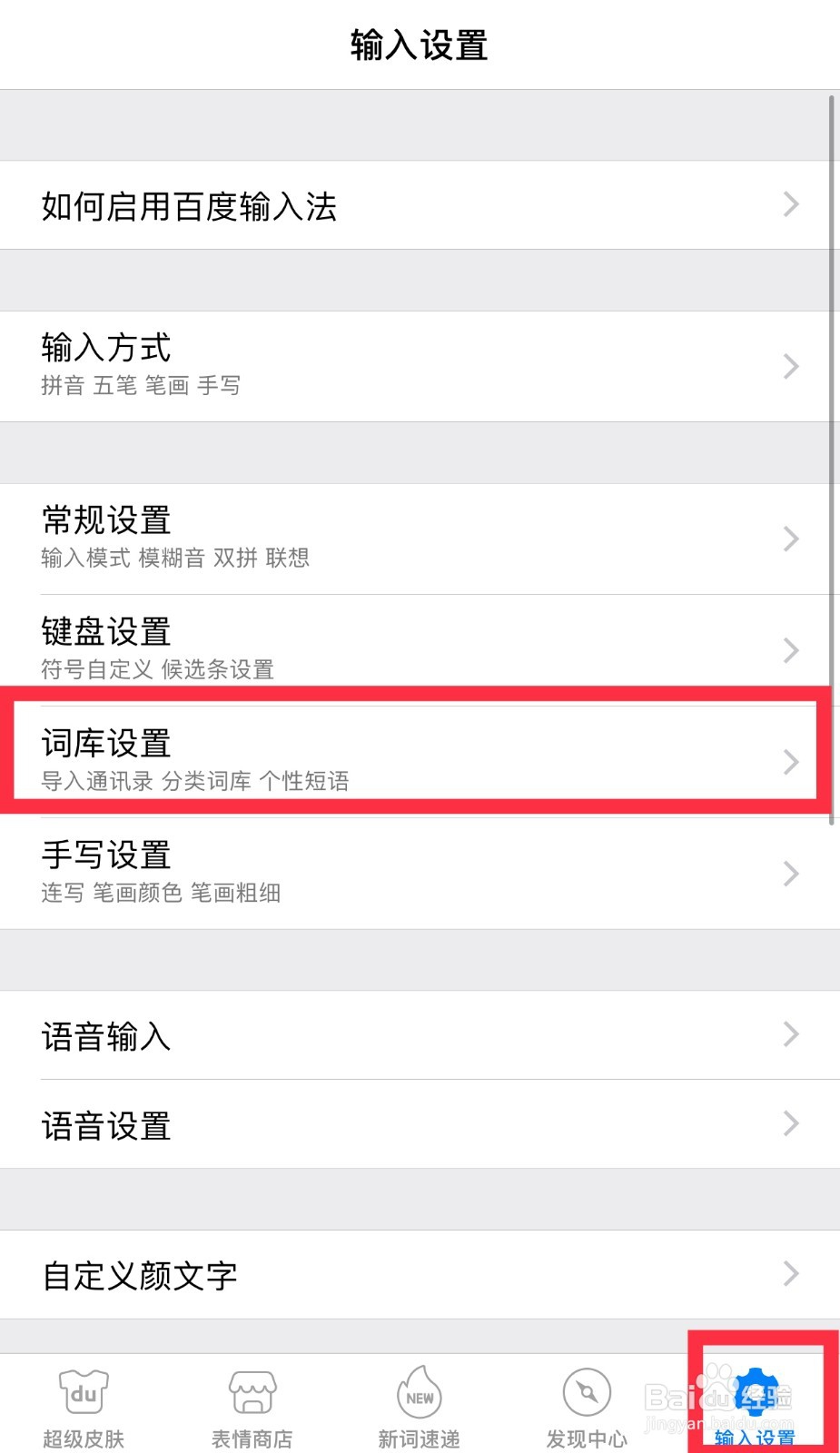Expand the 自定义颜文字 chevron

tap(789, 1275)
